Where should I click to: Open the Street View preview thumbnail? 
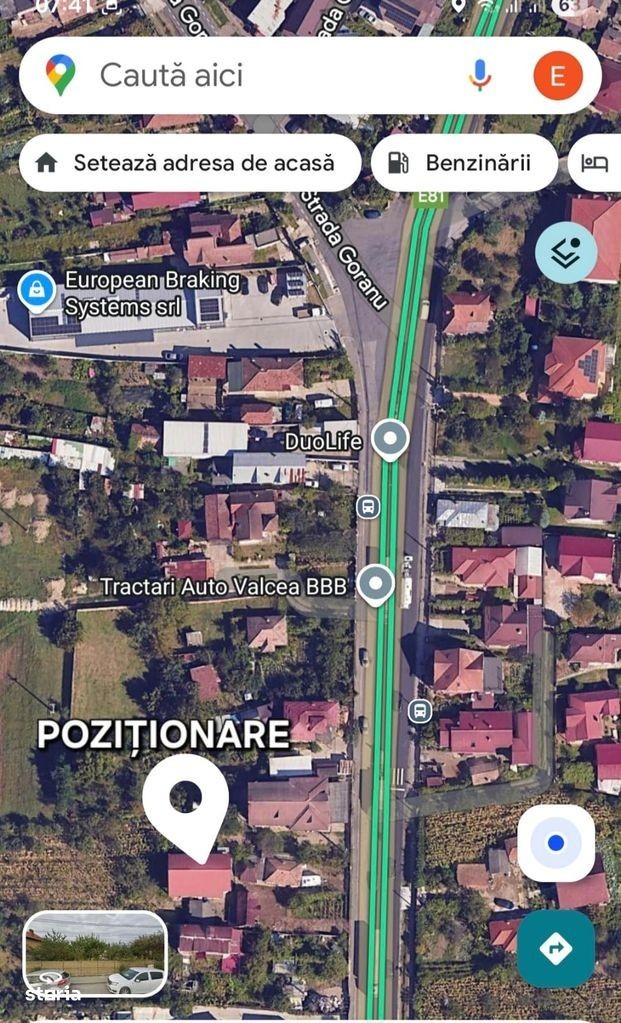tap(95, 956)
